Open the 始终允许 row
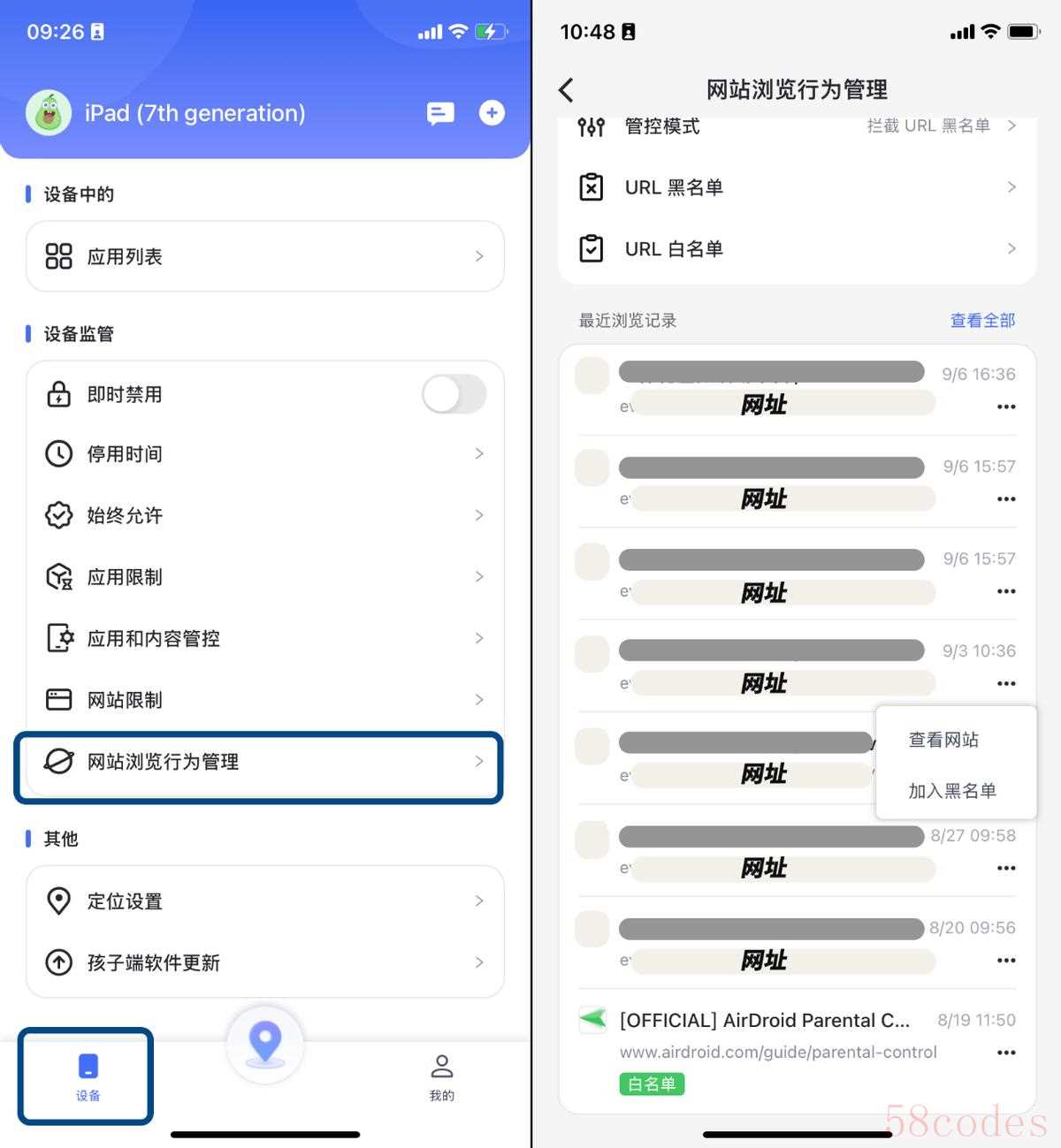Image resolution: width=1061 pixels, height=1148 pixels. 264,515
